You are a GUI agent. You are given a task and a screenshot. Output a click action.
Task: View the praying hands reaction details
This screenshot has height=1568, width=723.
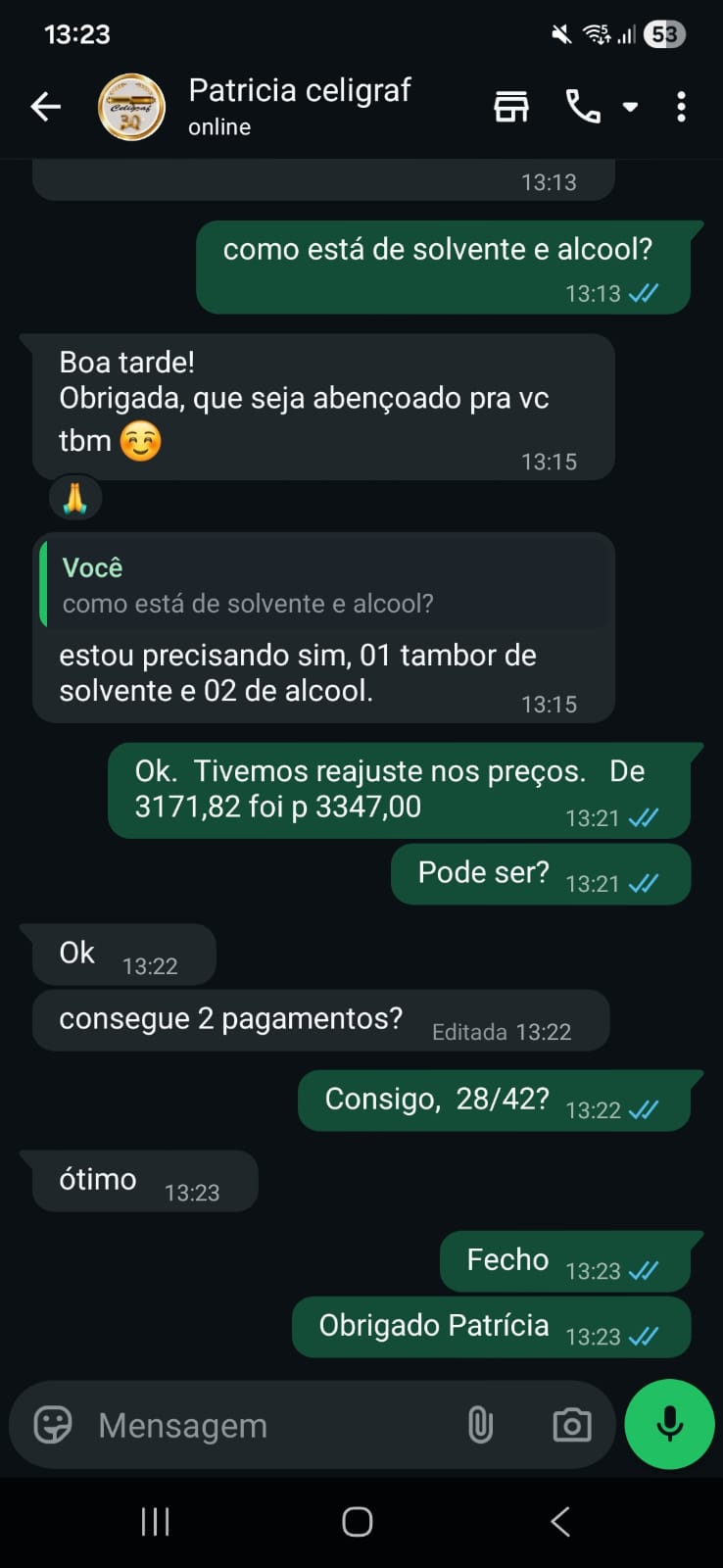(x=75, y=499)
